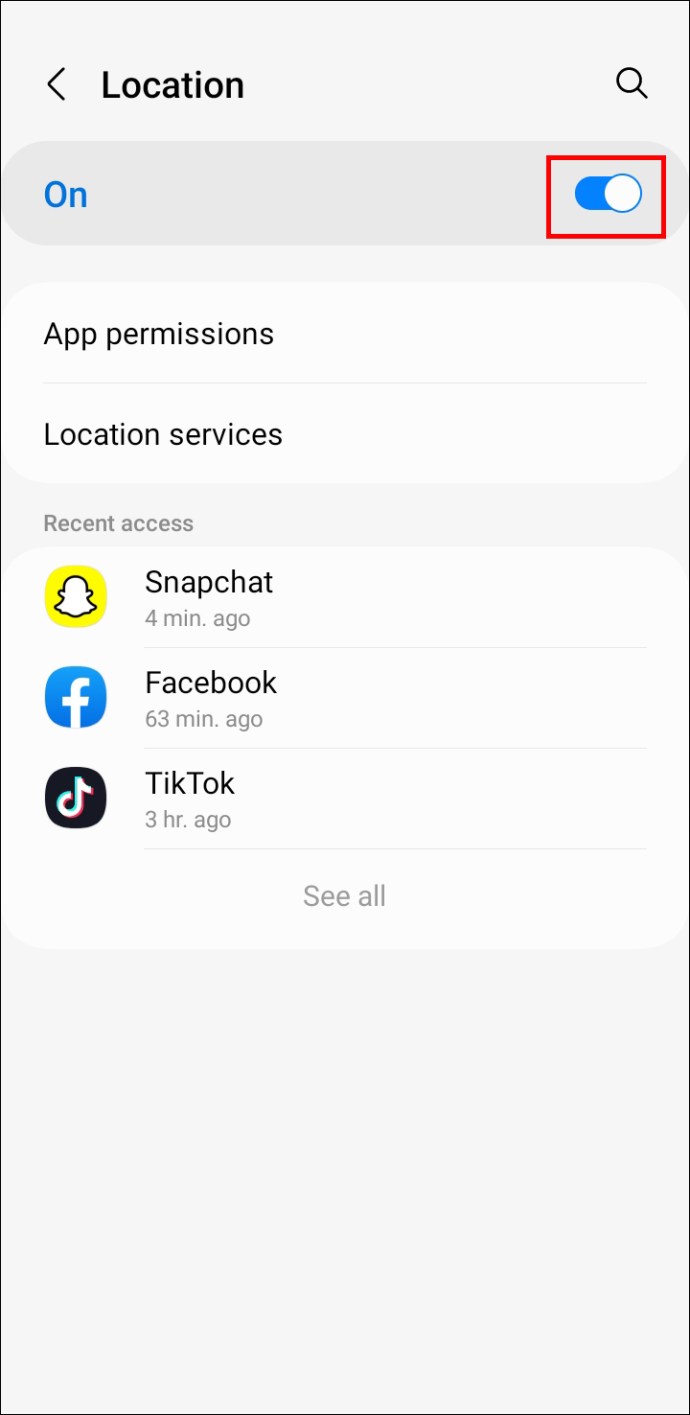The image size is (690, 1415).
Task: Open the search icon
Action: (631, 84)
